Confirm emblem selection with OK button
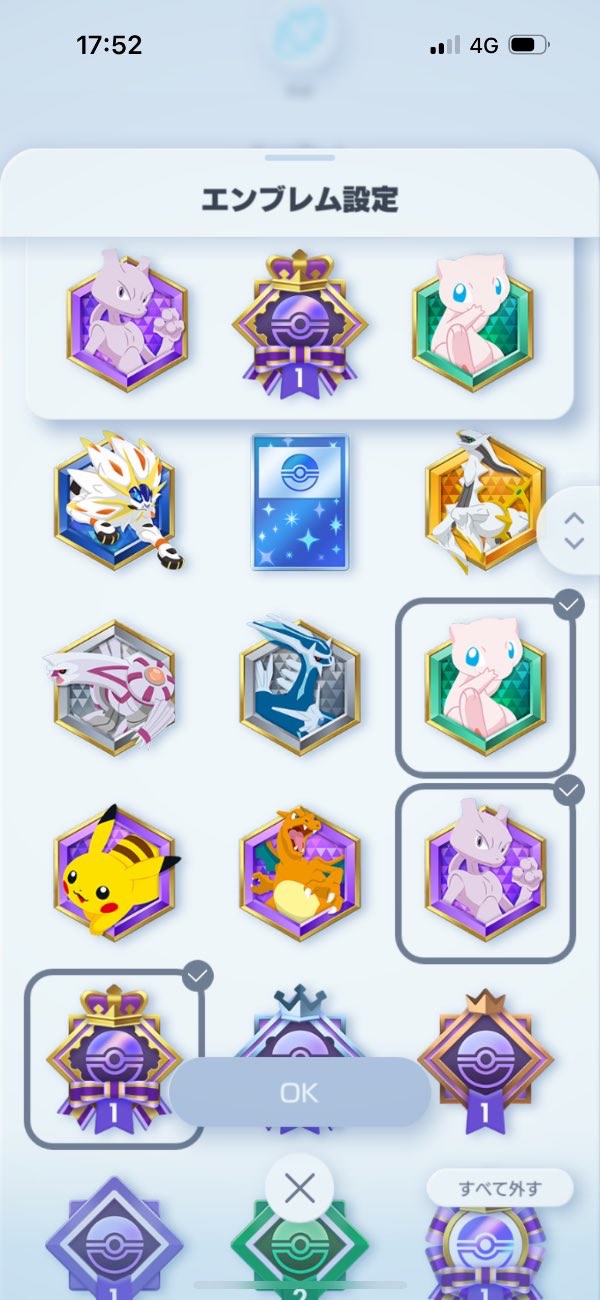Image resolution: width=600 pixels, height=1300 pixels. (299, 1092)
